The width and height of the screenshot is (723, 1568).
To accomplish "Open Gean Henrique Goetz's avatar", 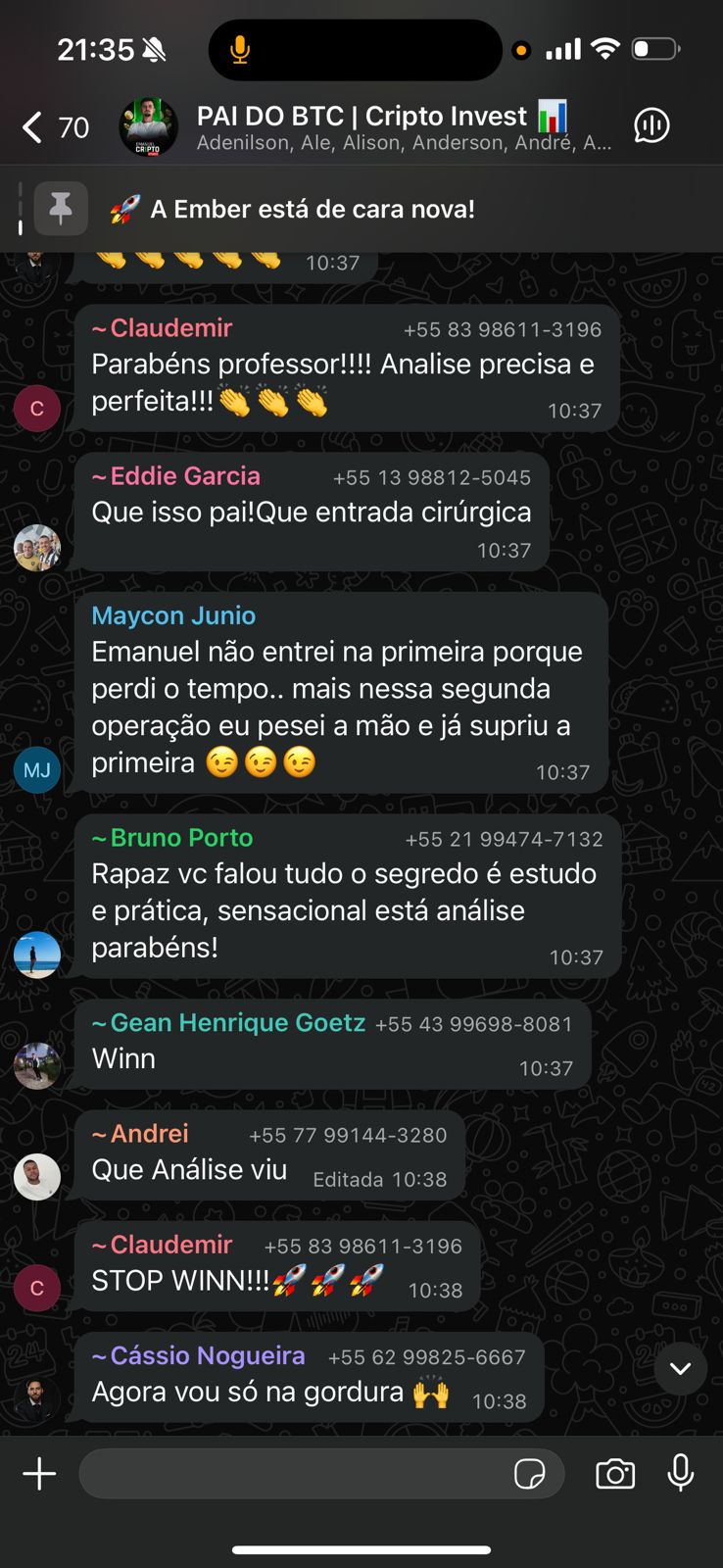I will [37, 1065].
